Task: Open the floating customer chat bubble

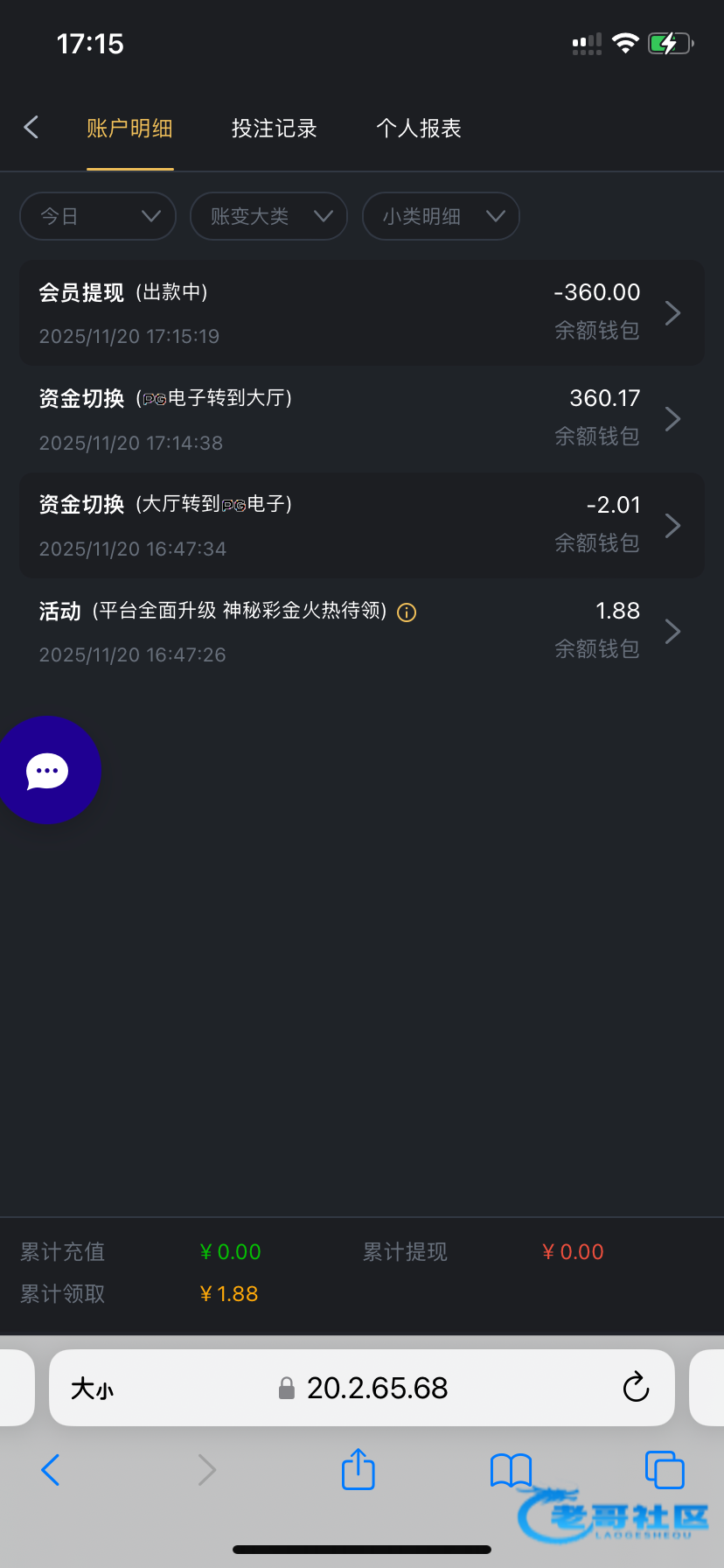Action: 47,771
